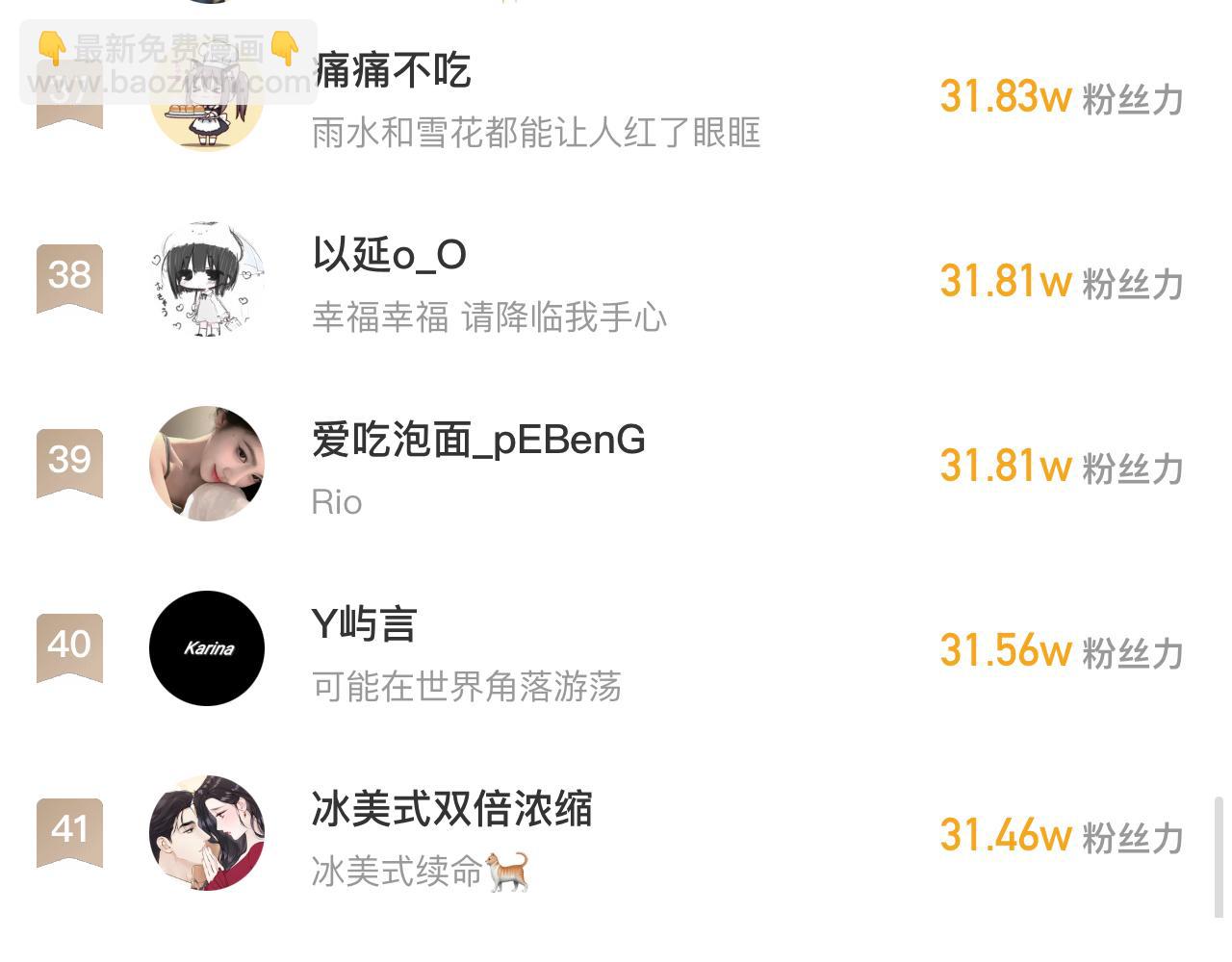Tap 以延o_O's avatar picture
Screen dimensions: 1232x962
207,279
